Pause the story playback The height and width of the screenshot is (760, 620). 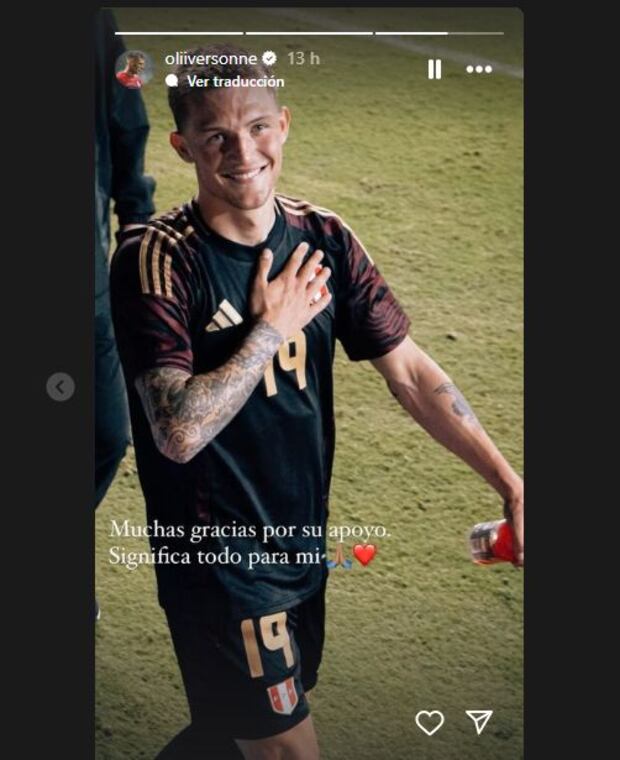tap(434, 69)
